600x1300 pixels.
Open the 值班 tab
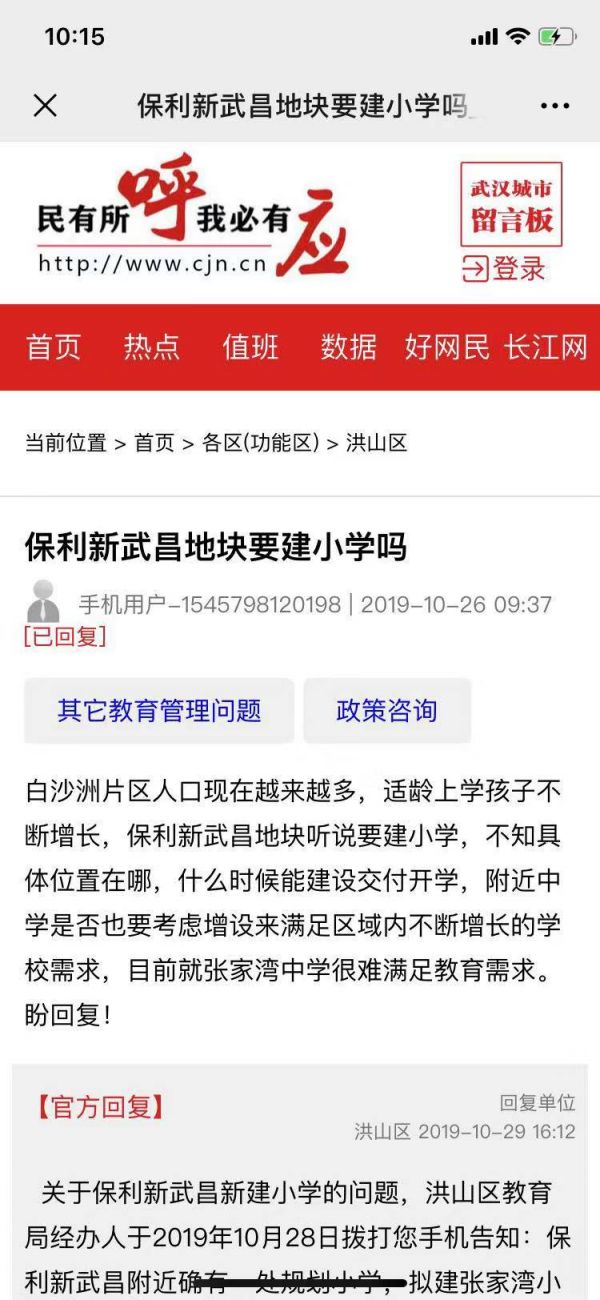tap(250, 347)
